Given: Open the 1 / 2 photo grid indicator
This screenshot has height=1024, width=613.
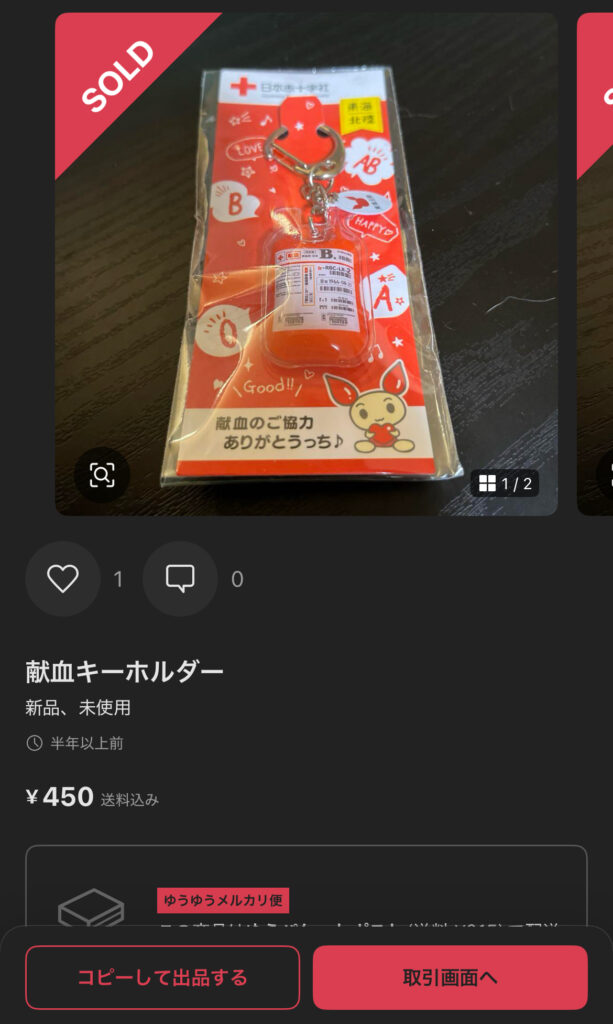Looking at the screenshot, I should 505,484.
